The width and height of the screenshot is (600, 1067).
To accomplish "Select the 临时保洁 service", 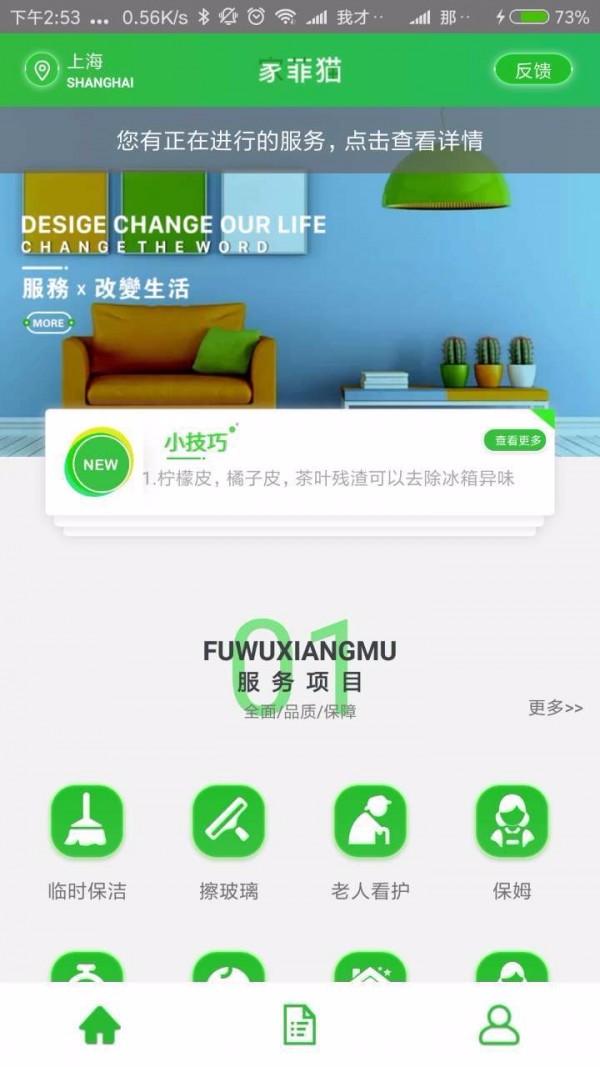I will point(87,822).
